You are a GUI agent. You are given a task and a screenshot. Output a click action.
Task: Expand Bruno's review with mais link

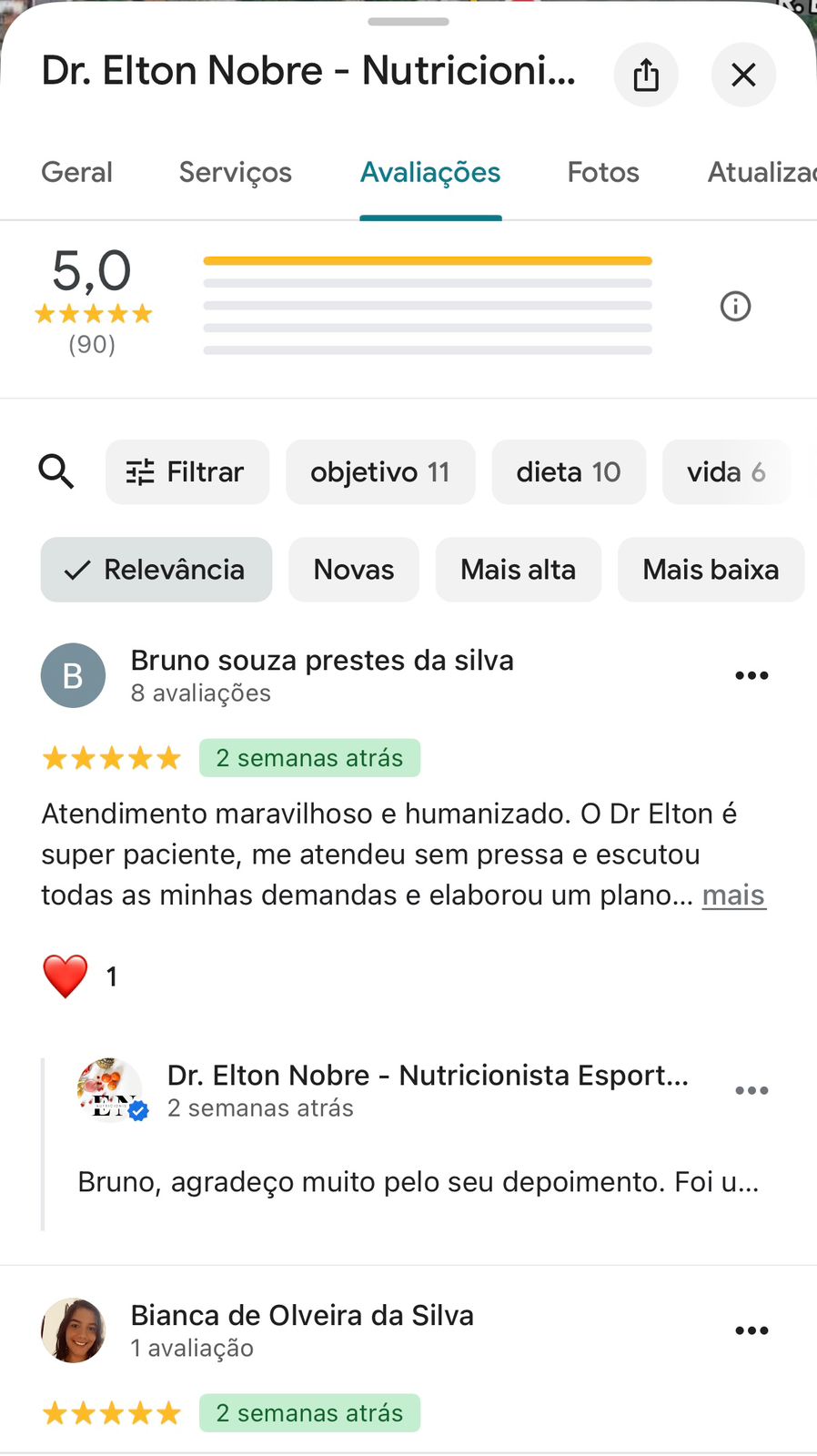733,895
